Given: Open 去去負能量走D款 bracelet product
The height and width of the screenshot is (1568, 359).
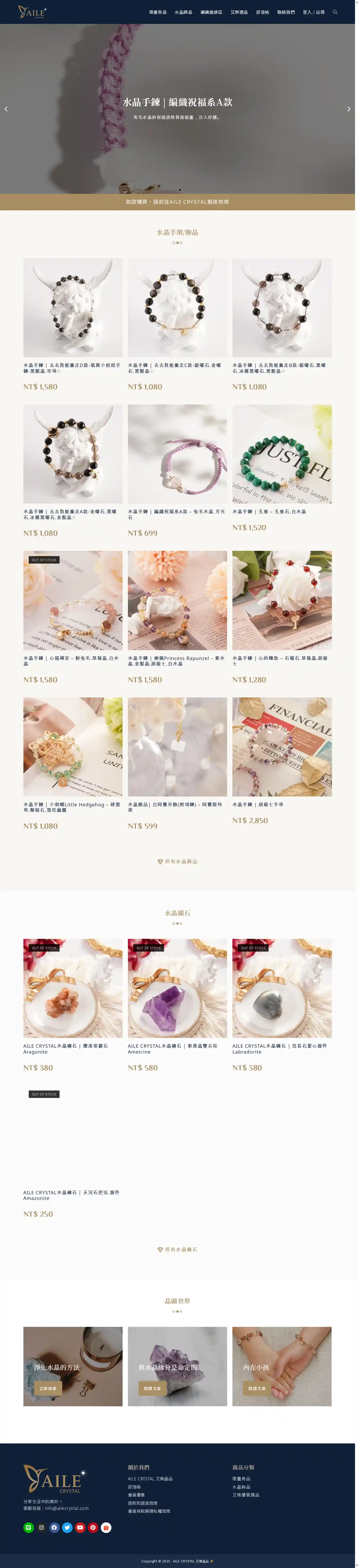Looking at the screenshot, I should 73,307.
